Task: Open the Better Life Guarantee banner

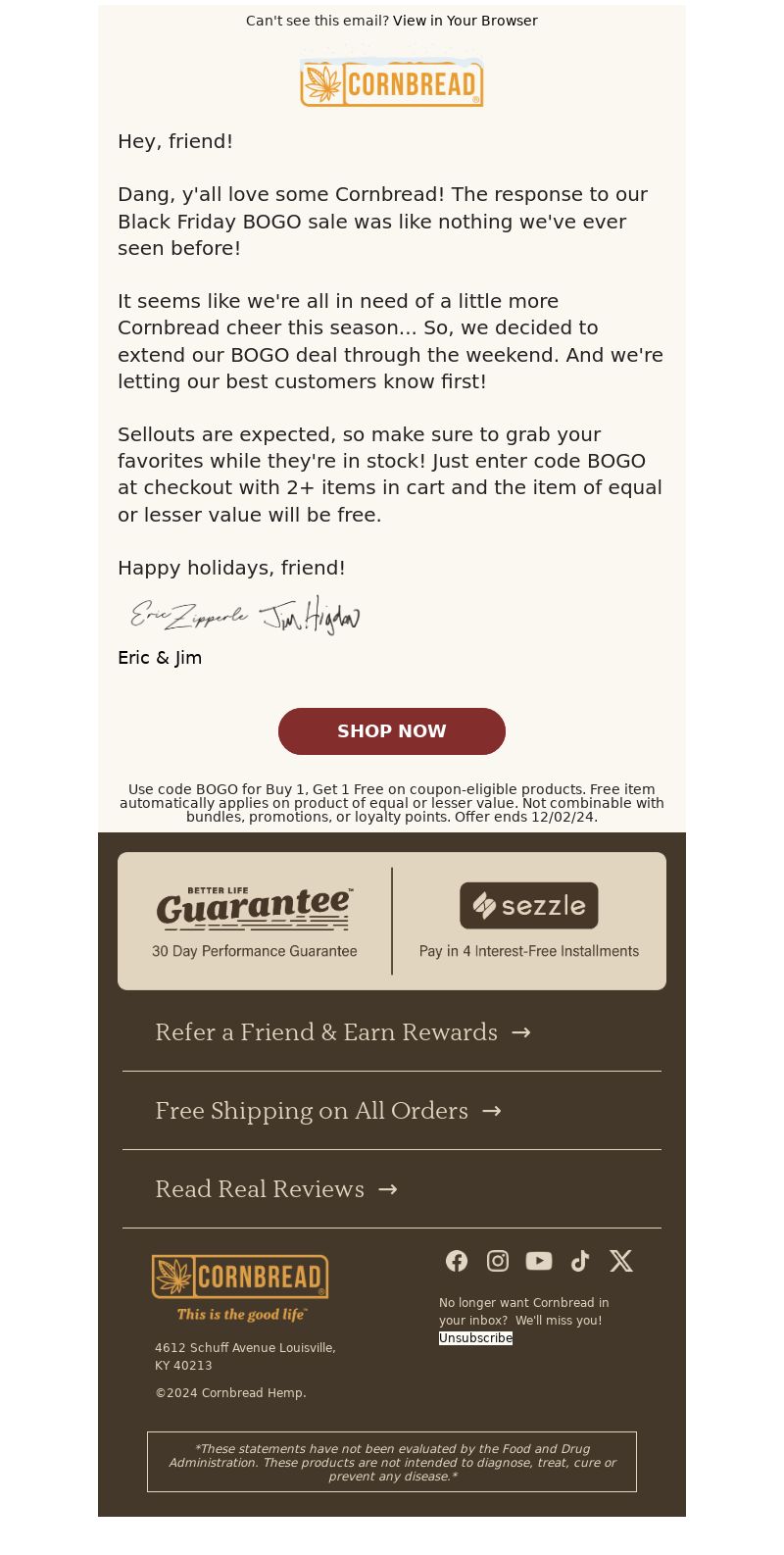Action: [x=255, y=922]
